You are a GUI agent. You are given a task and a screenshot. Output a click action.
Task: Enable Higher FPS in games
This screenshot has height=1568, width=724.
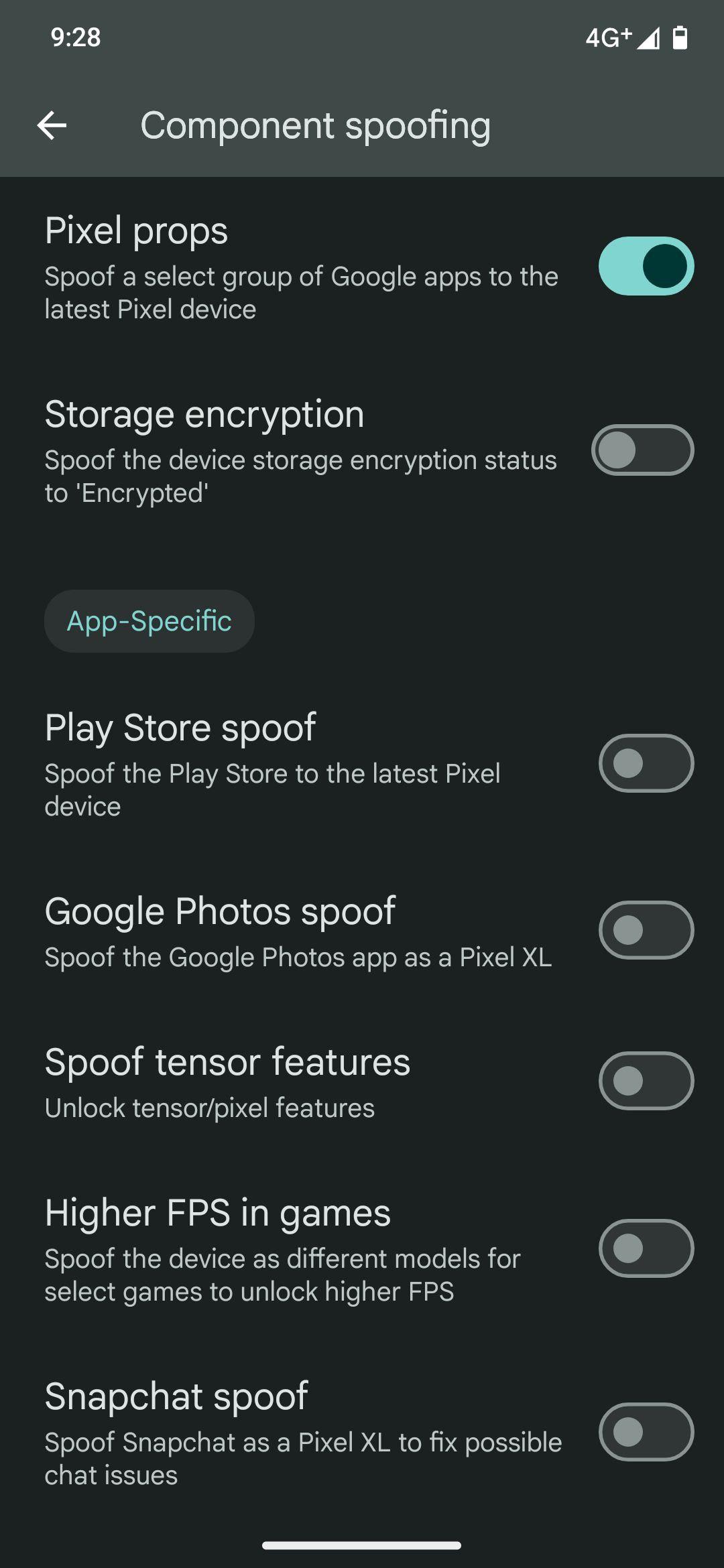click(646, 1248)
